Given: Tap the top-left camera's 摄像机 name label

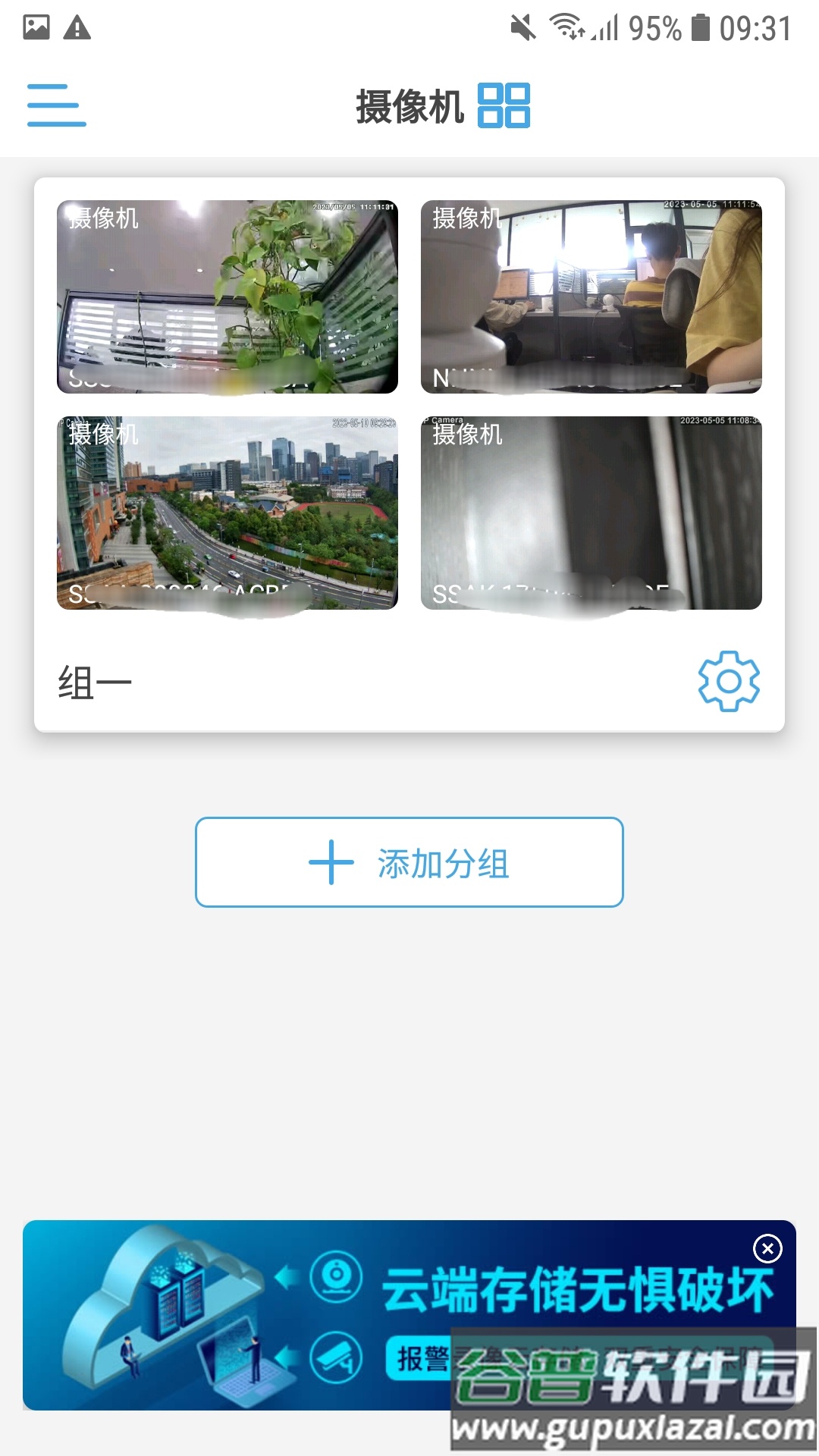Looking at the screenshot, I should pos(103,221).
